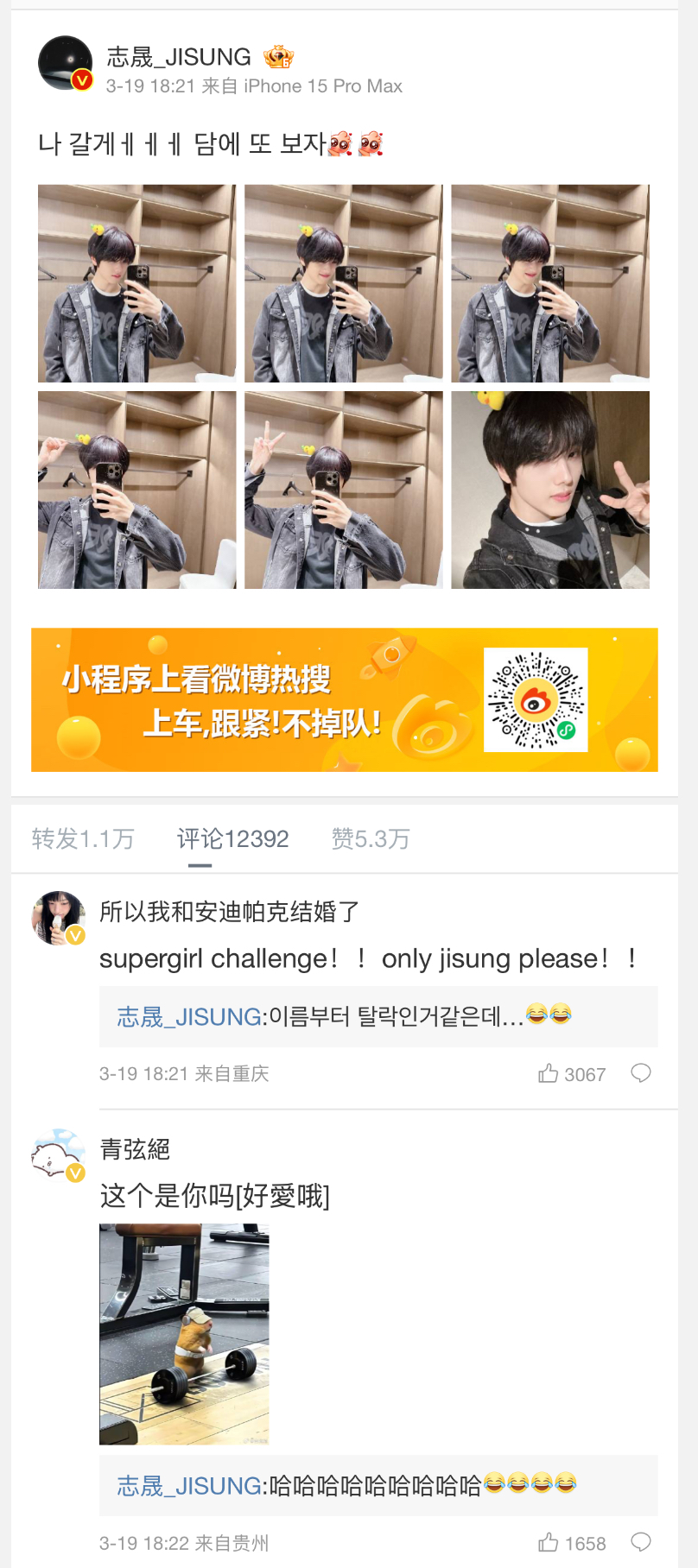Open commenter 青弦絕's avatar
This screenshot has height=1568, width=698.
click(x=58, y=1154)
